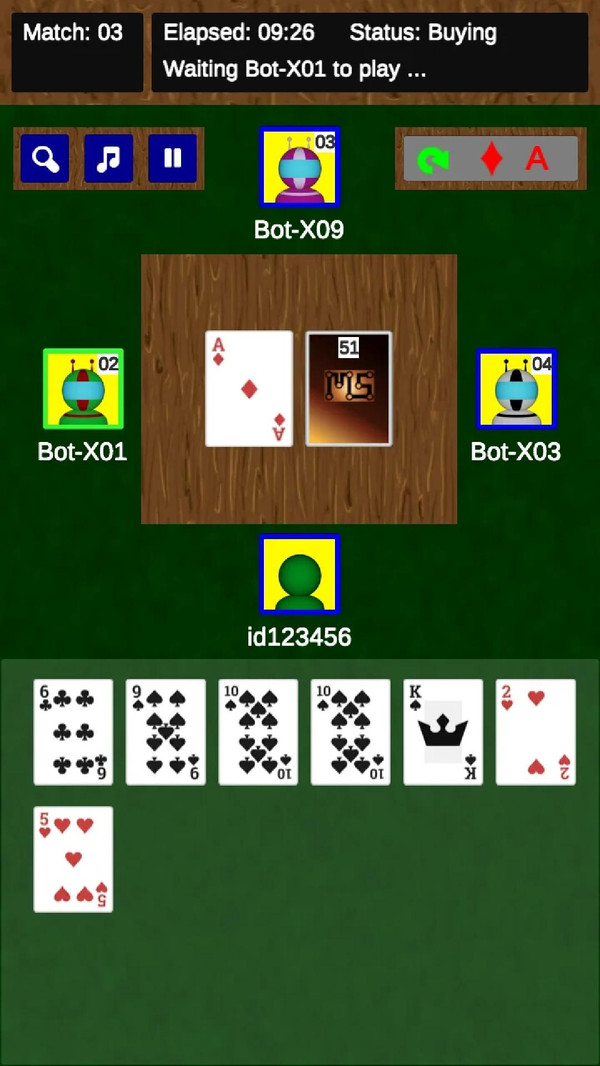Image resolution: width=600 pixels, height=1066 pixels.
Task: Pause the game
Action: tap(172, 158)
